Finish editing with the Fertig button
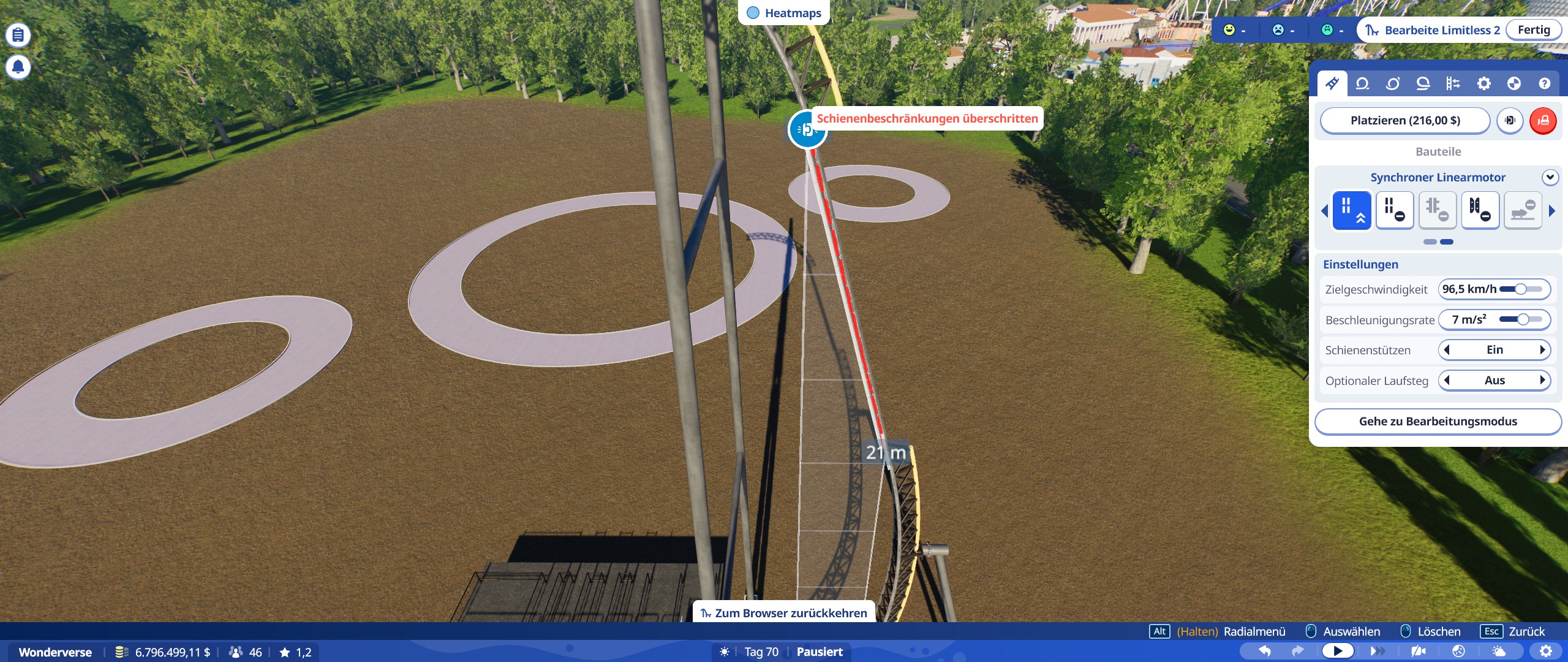 [1533, 30]
